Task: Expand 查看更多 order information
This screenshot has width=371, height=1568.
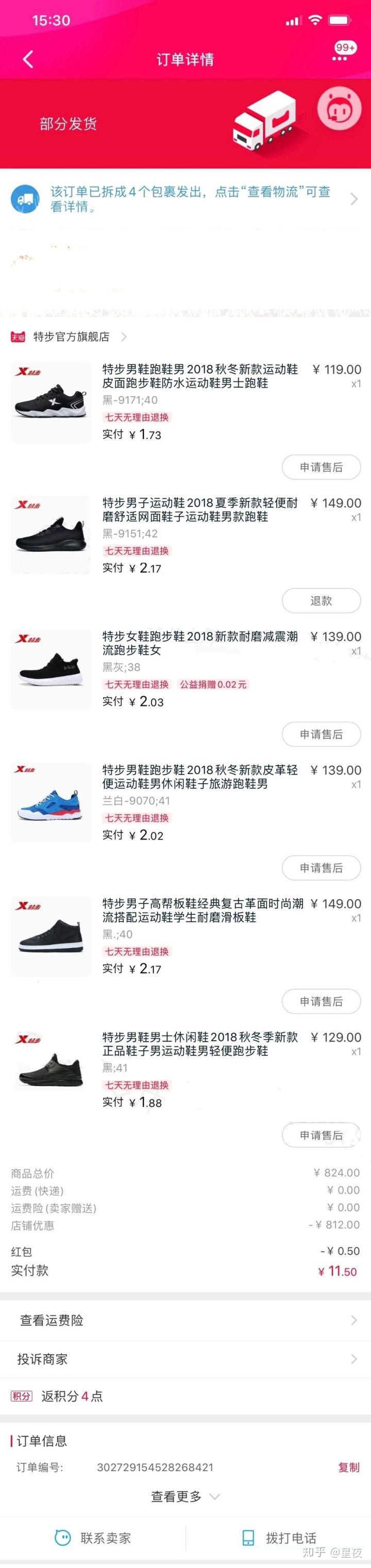Action: [x=185, y=1496]
